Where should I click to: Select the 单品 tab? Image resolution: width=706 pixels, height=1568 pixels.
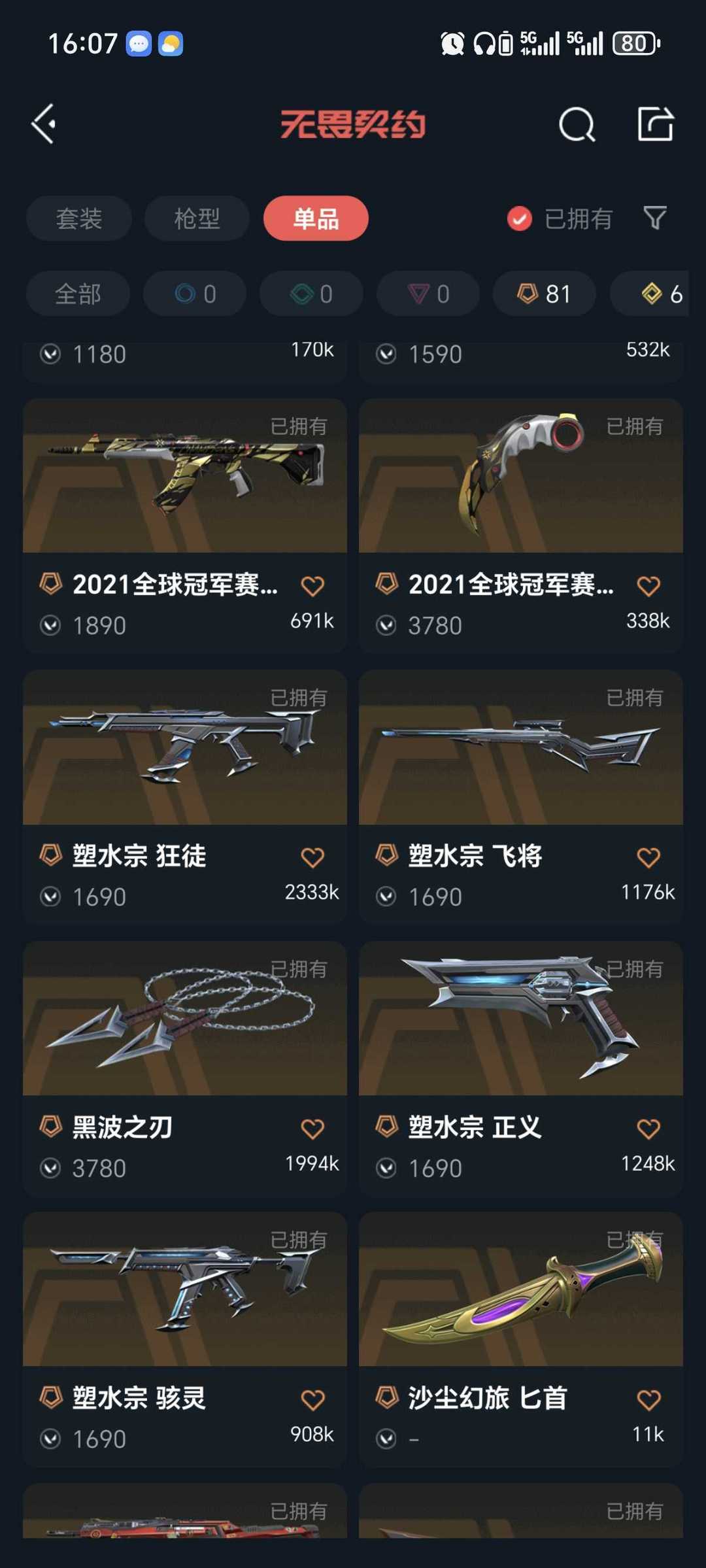316,218
